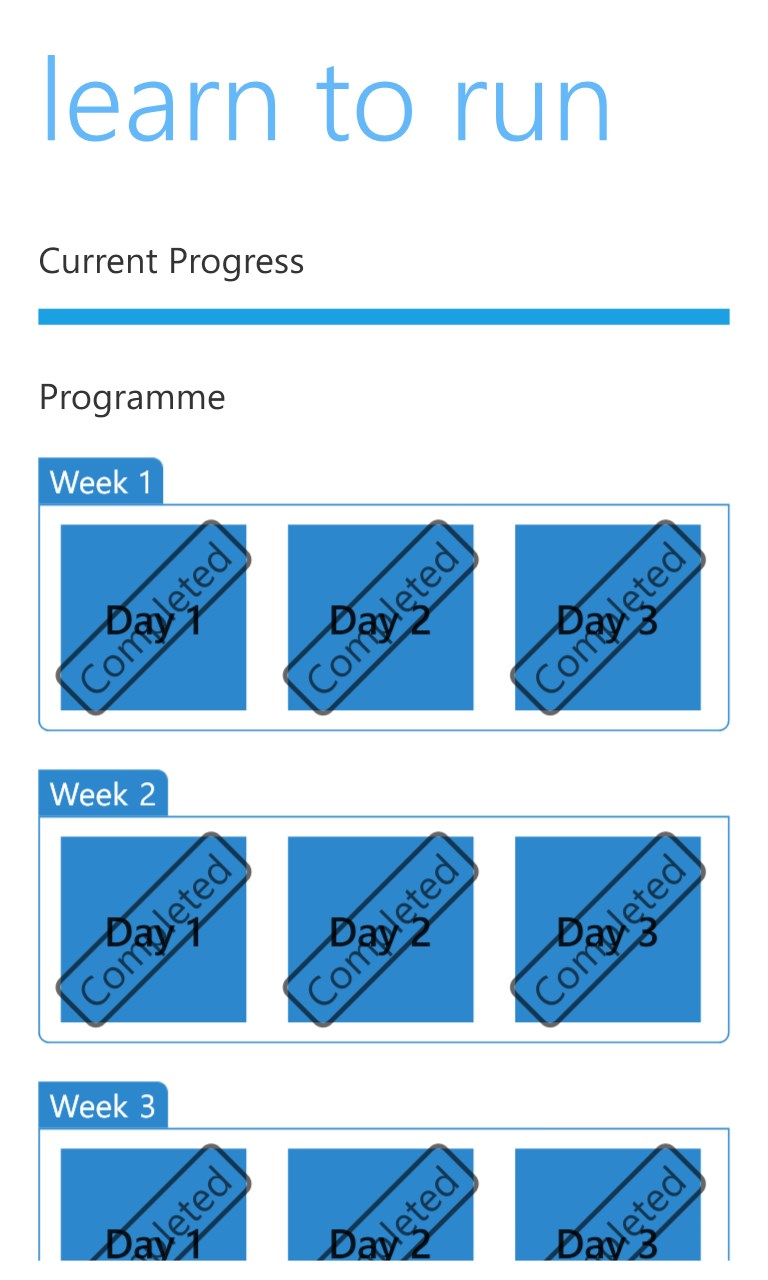Open Day 2 in the Week 3 section
This screenshot has height=1280, width=768.
pyautogui.click(x=380, y=1210)
